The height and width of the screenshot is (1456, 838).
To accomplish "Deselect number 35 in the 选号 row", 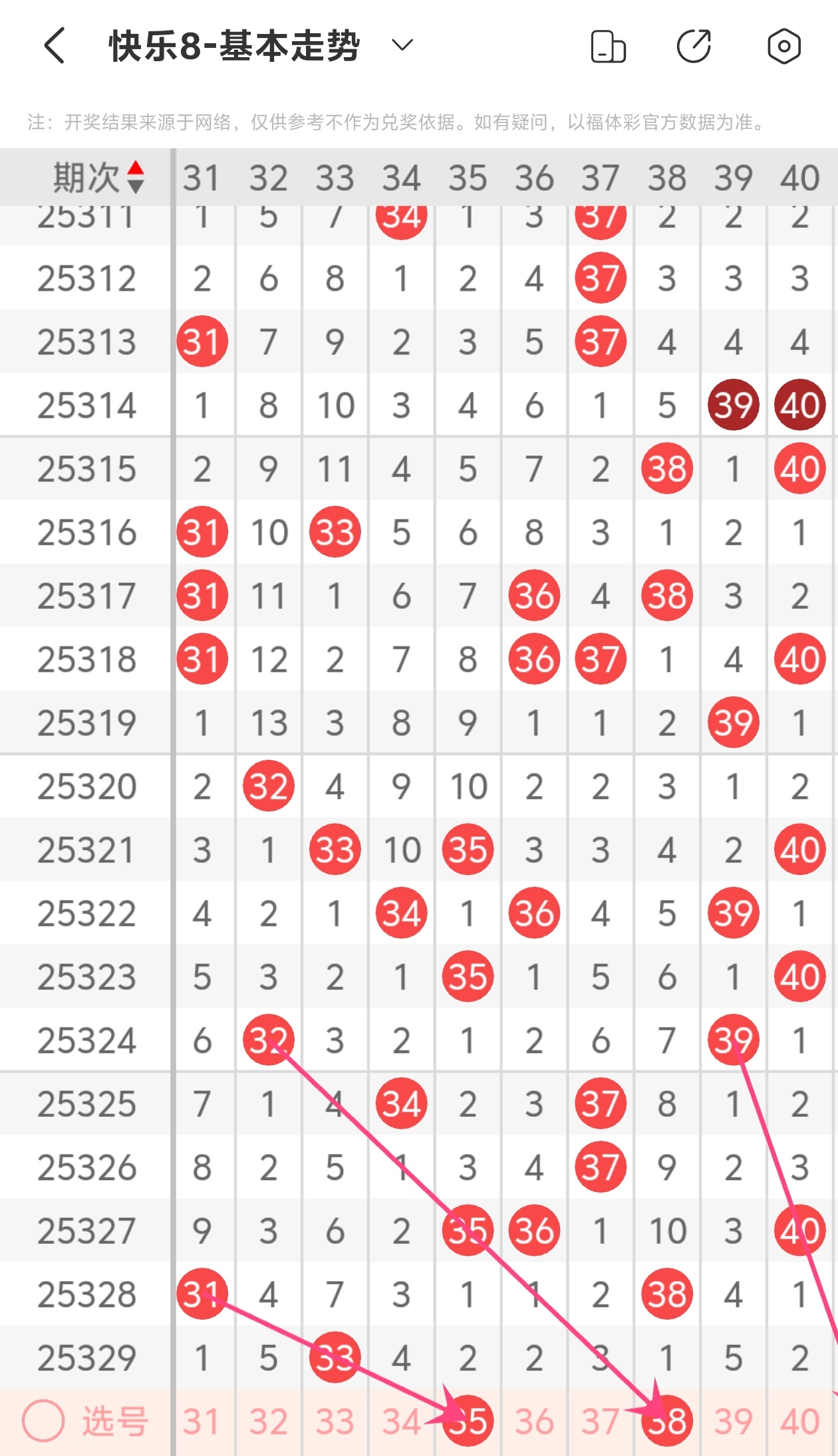I will [x=468, y=1421].
